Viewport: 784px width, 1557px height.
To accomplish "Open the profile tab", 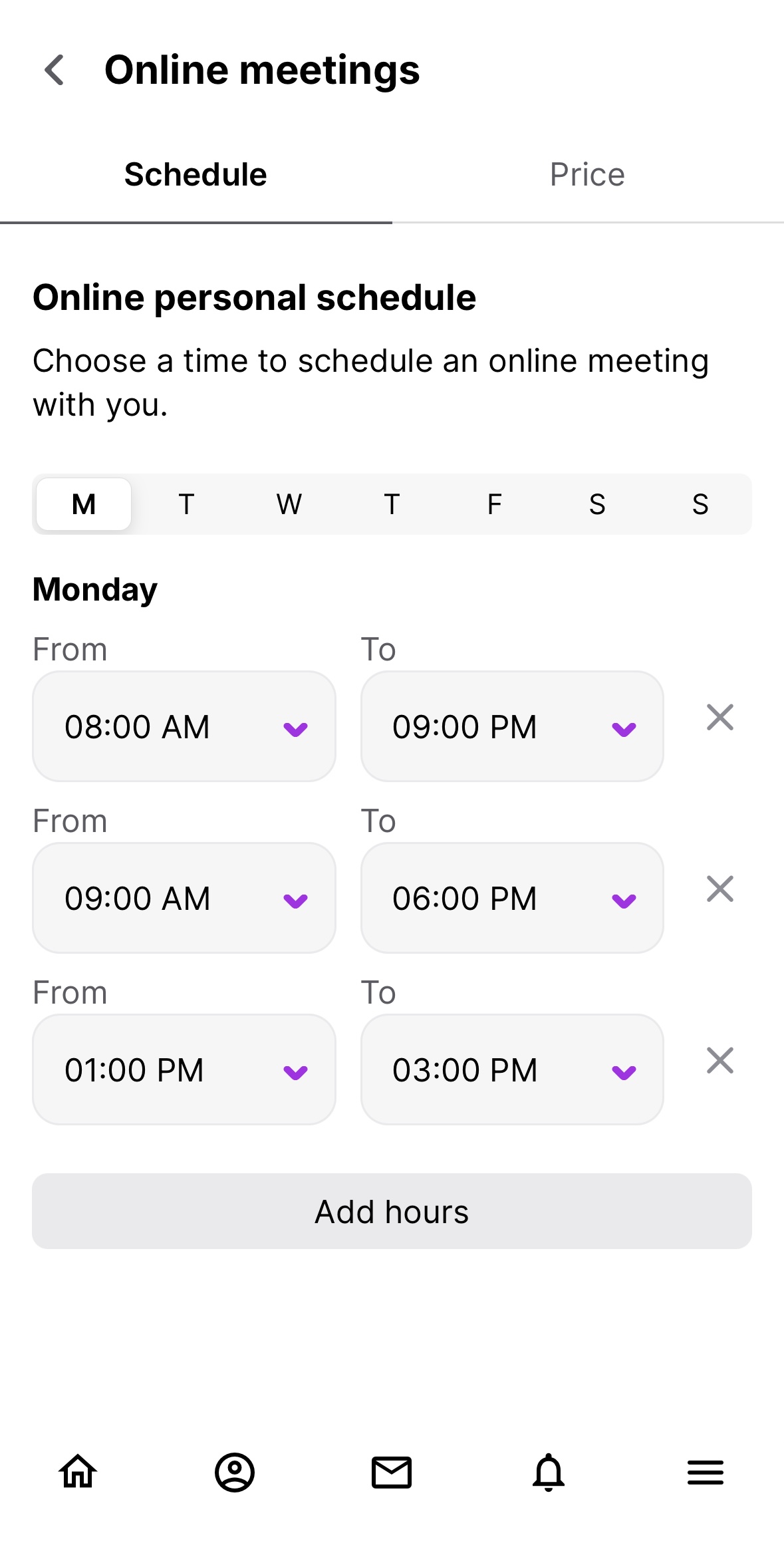I will (235, 1472).
